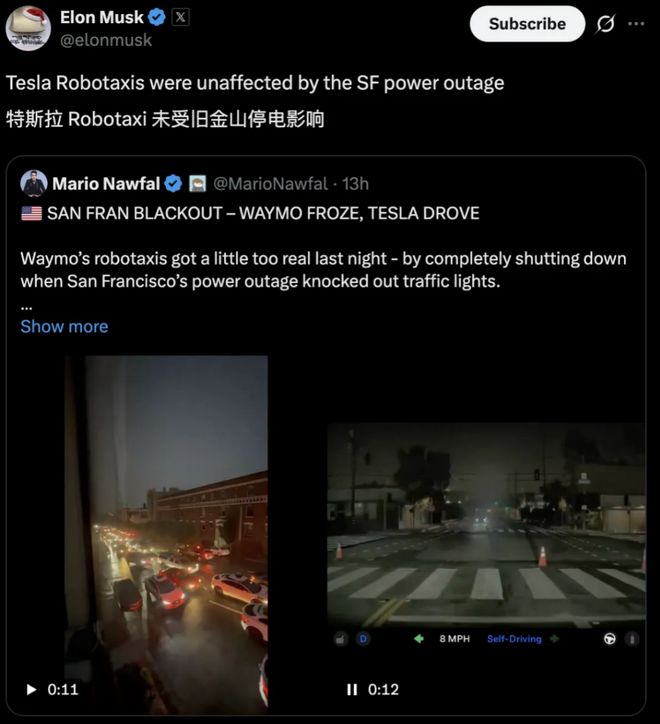The image size is (660, 724).
Task: Play the left traffic jam video
Action: click(31, 689)
